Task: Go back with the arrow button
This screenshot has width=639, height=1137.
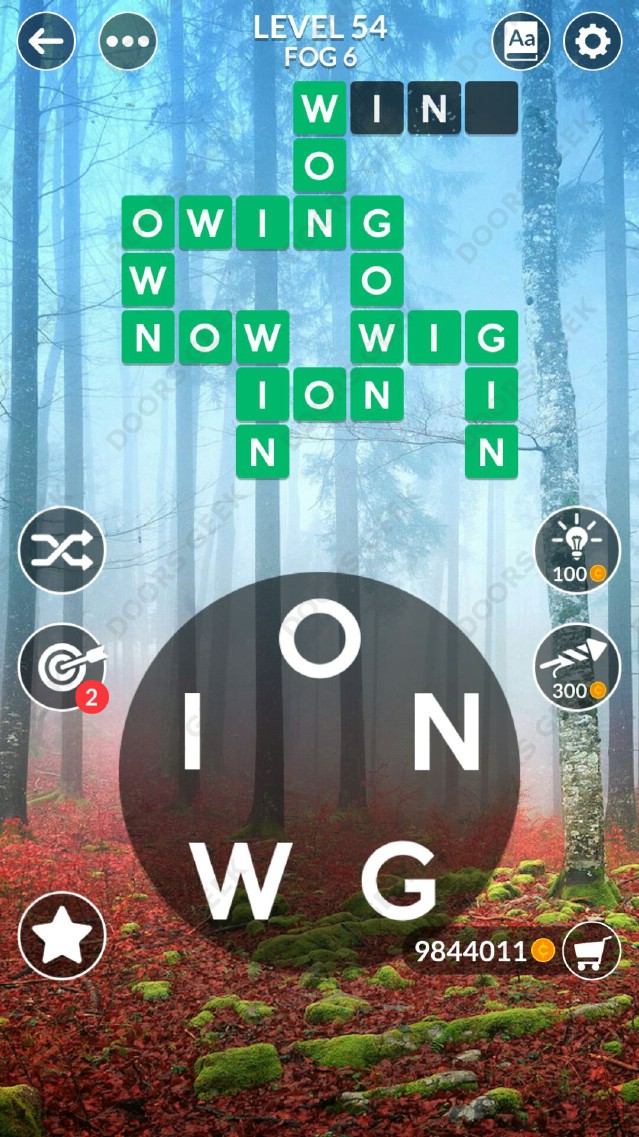Action: pos(46,41)
